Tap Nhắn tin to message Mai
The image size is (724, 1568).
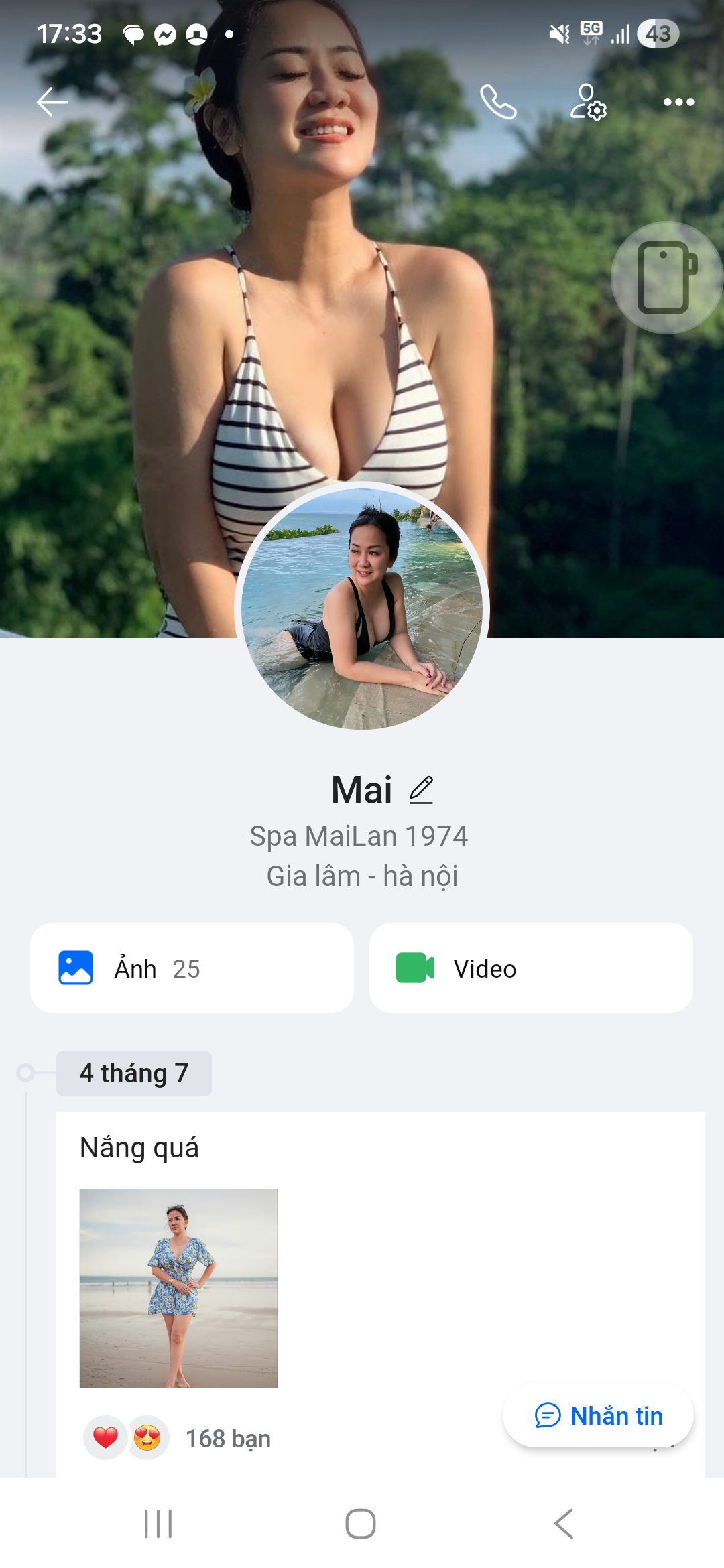pos(598,1415)
